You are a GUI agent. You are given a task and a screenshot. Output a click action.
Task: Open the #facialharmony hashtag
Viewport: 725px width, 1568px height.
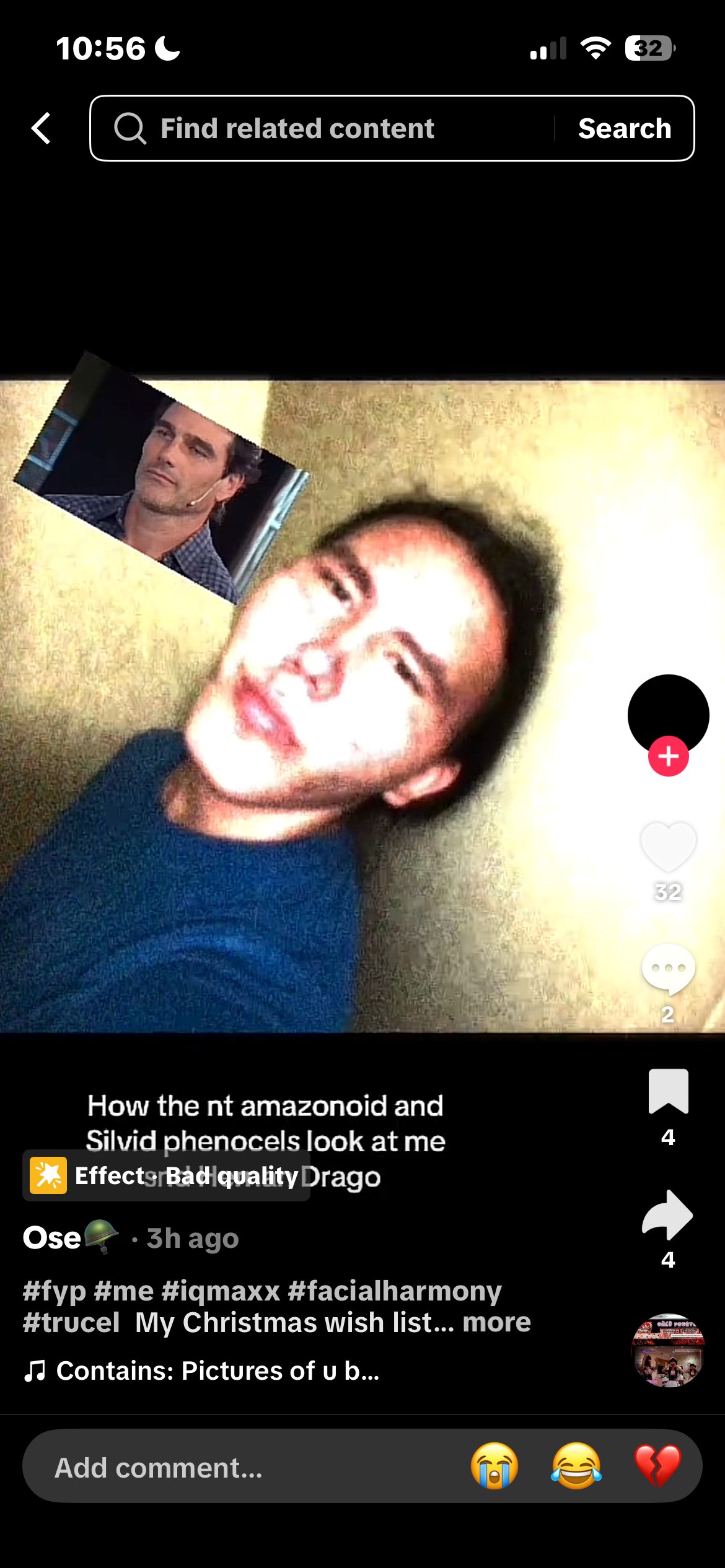pyautogui.click(x=395, y=1291)
